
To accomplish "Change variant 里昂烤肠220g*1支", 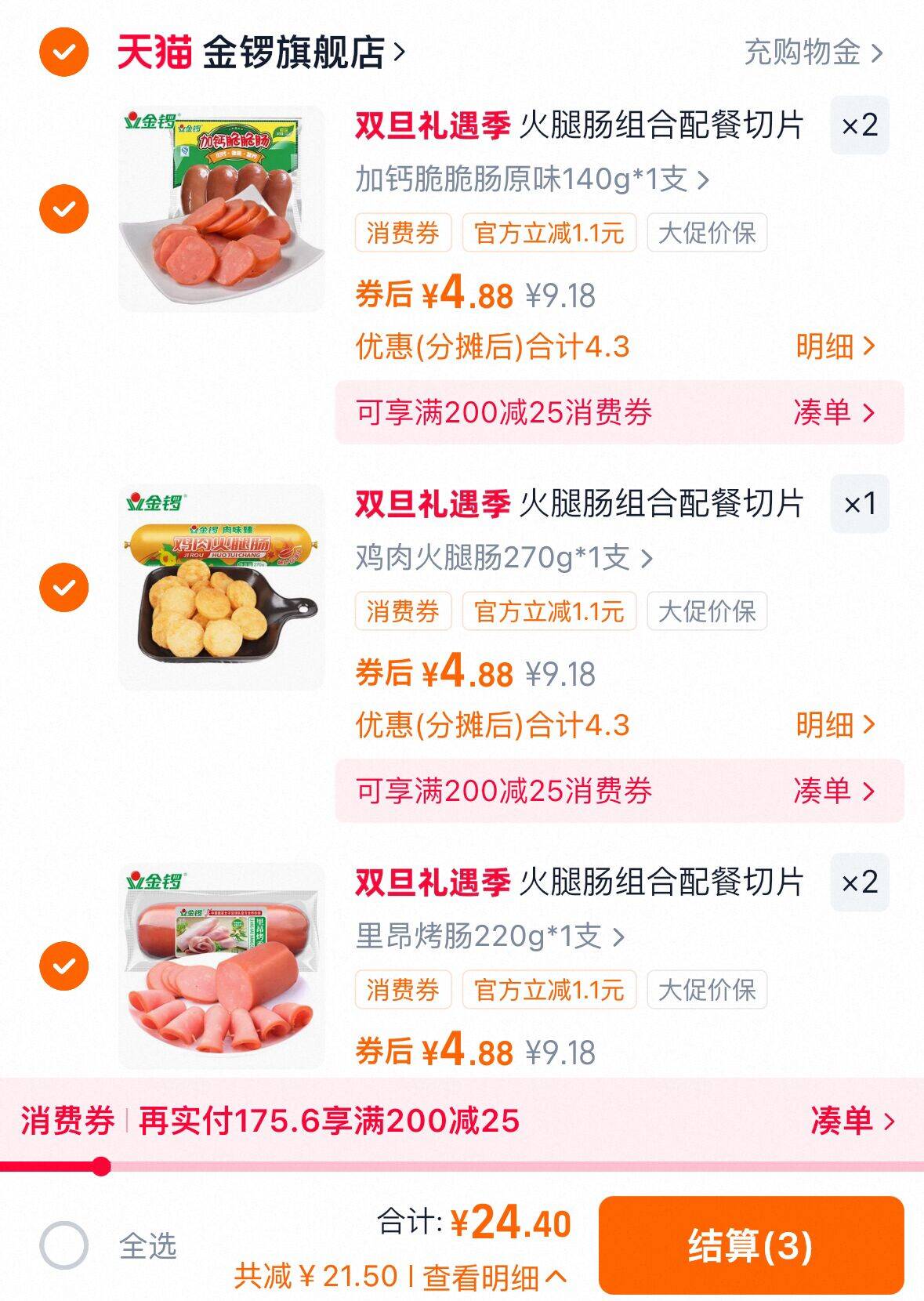I will click(490, 936).
